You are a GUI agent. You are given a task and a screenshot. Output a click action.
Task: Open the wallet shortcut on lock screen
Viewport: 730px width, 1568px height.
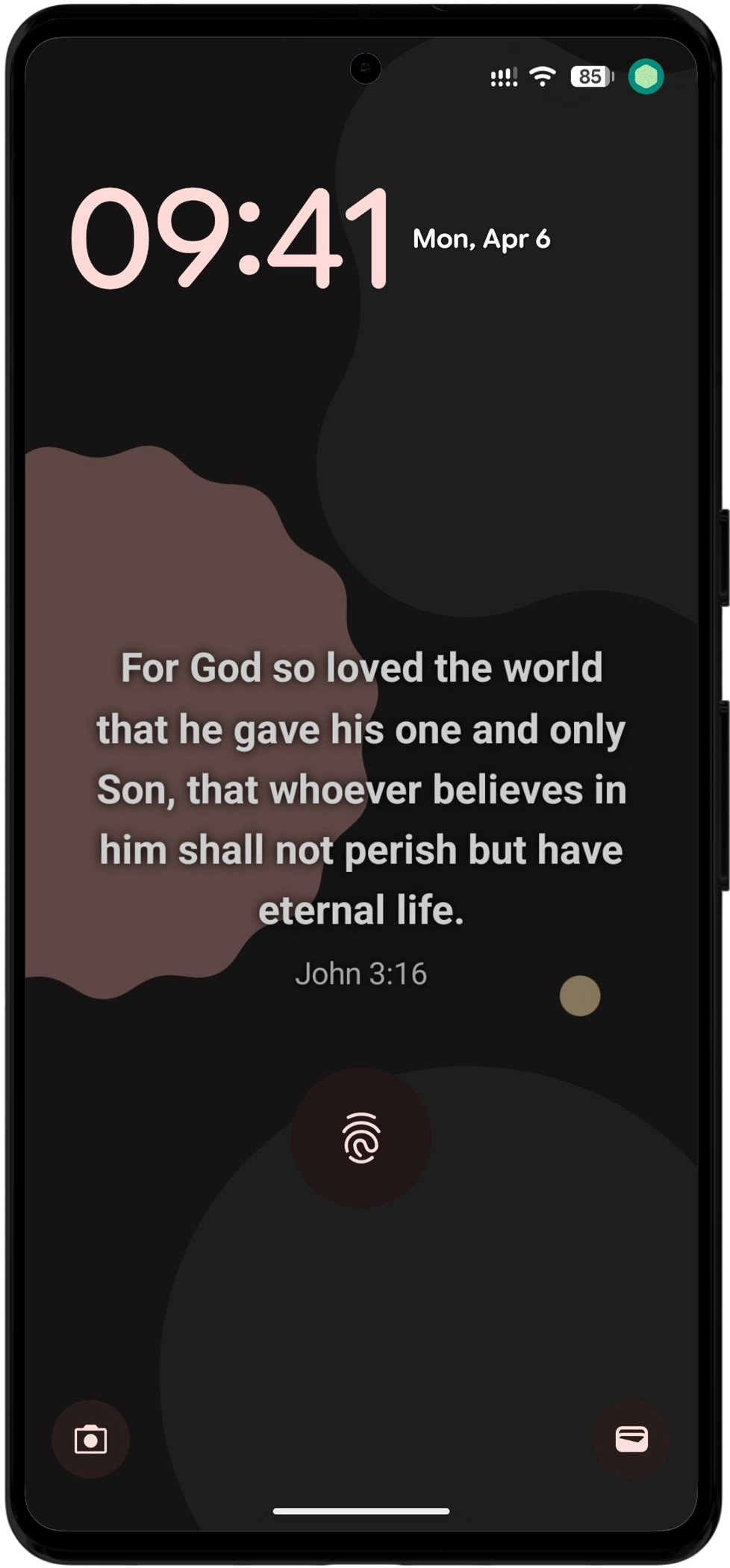click(x=631, y=1439)
